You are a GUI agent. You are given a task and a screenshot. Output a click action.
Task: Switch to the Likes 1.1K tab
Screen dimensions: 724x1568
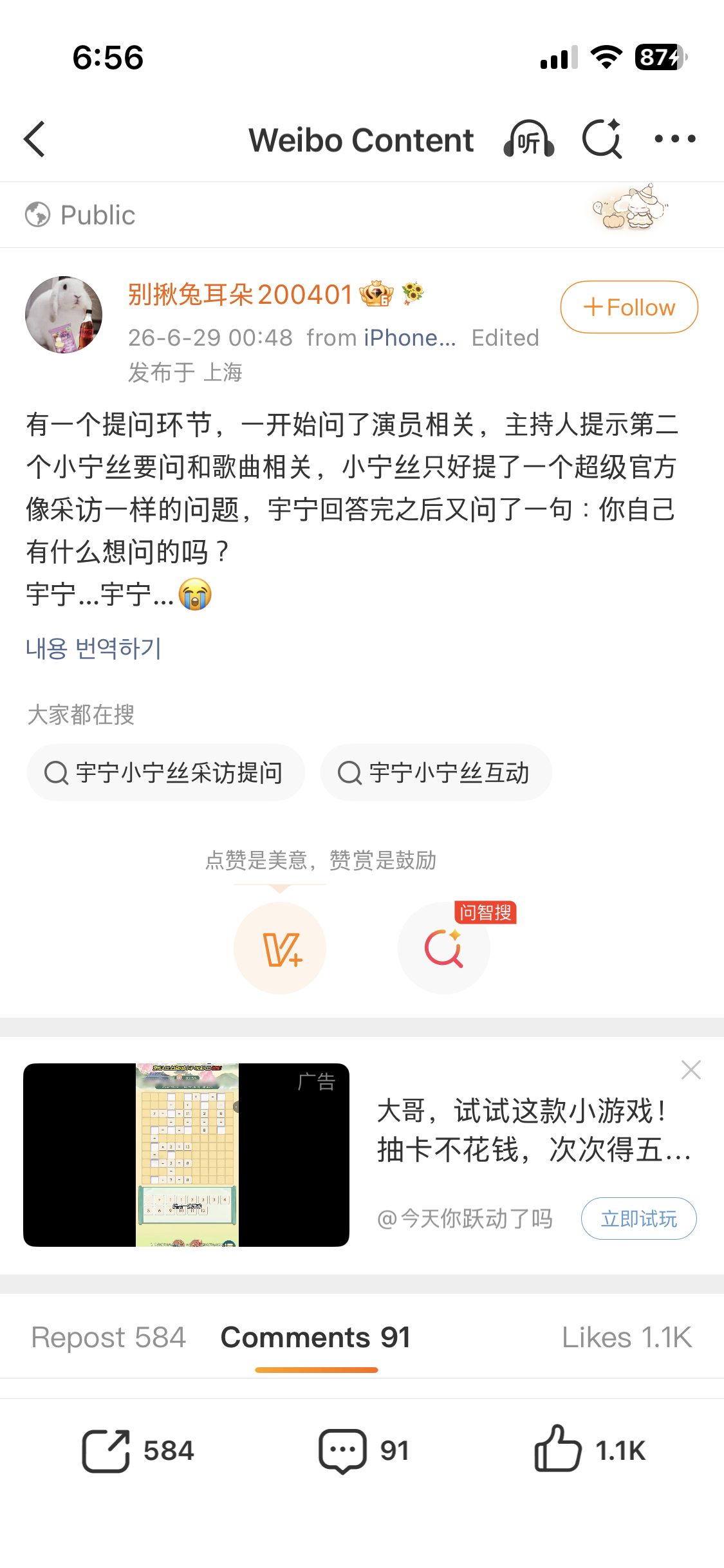[627, 1337]
